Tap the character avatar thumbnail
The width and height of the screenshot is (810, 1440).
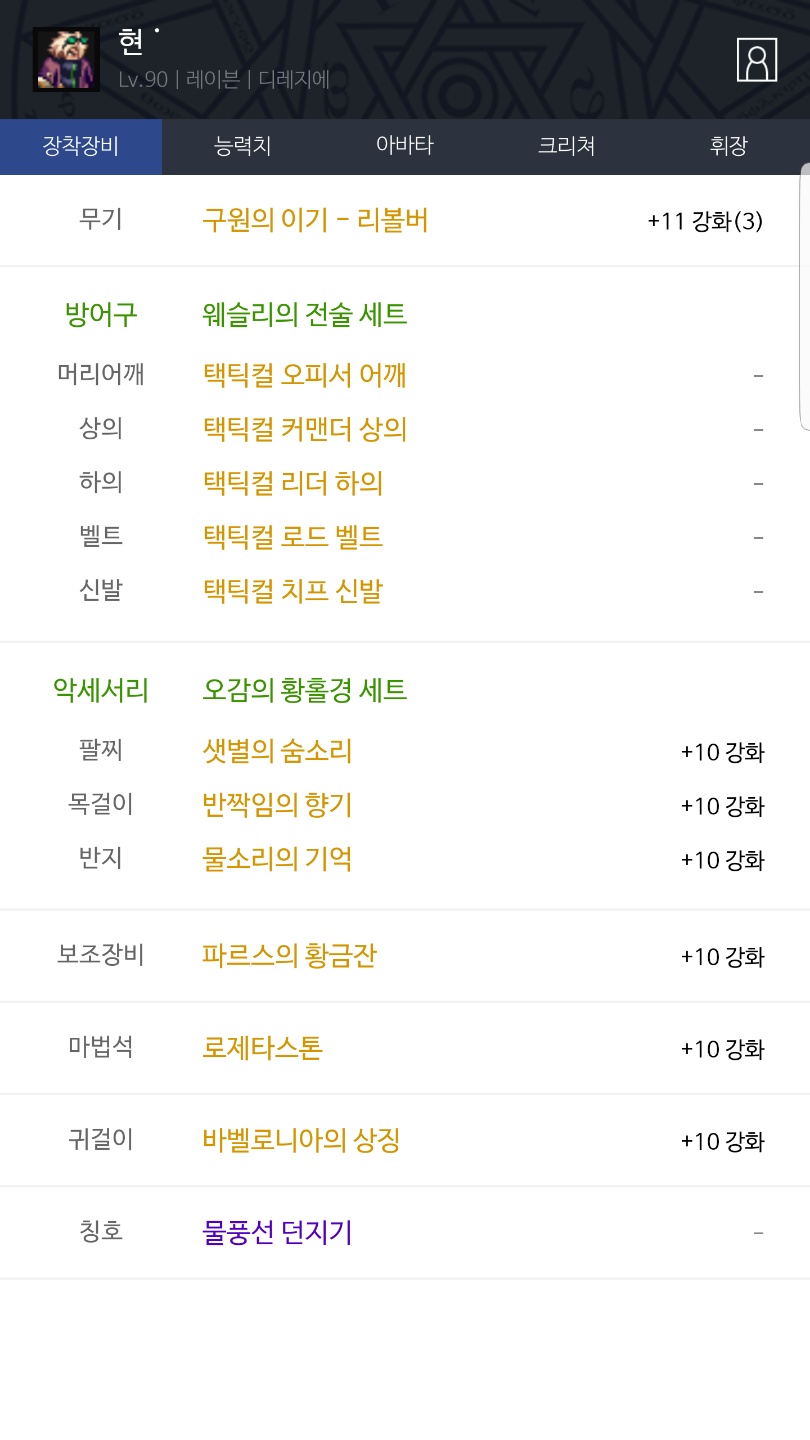click(x=66, y=60)
